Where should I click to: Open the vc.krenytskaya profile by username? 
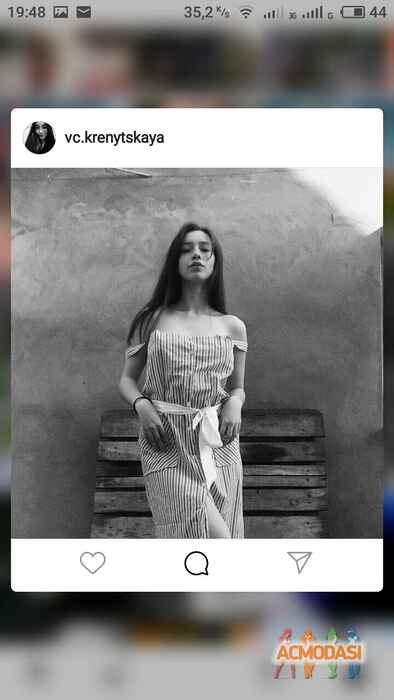pyautogui.click(x=114, y=138)
